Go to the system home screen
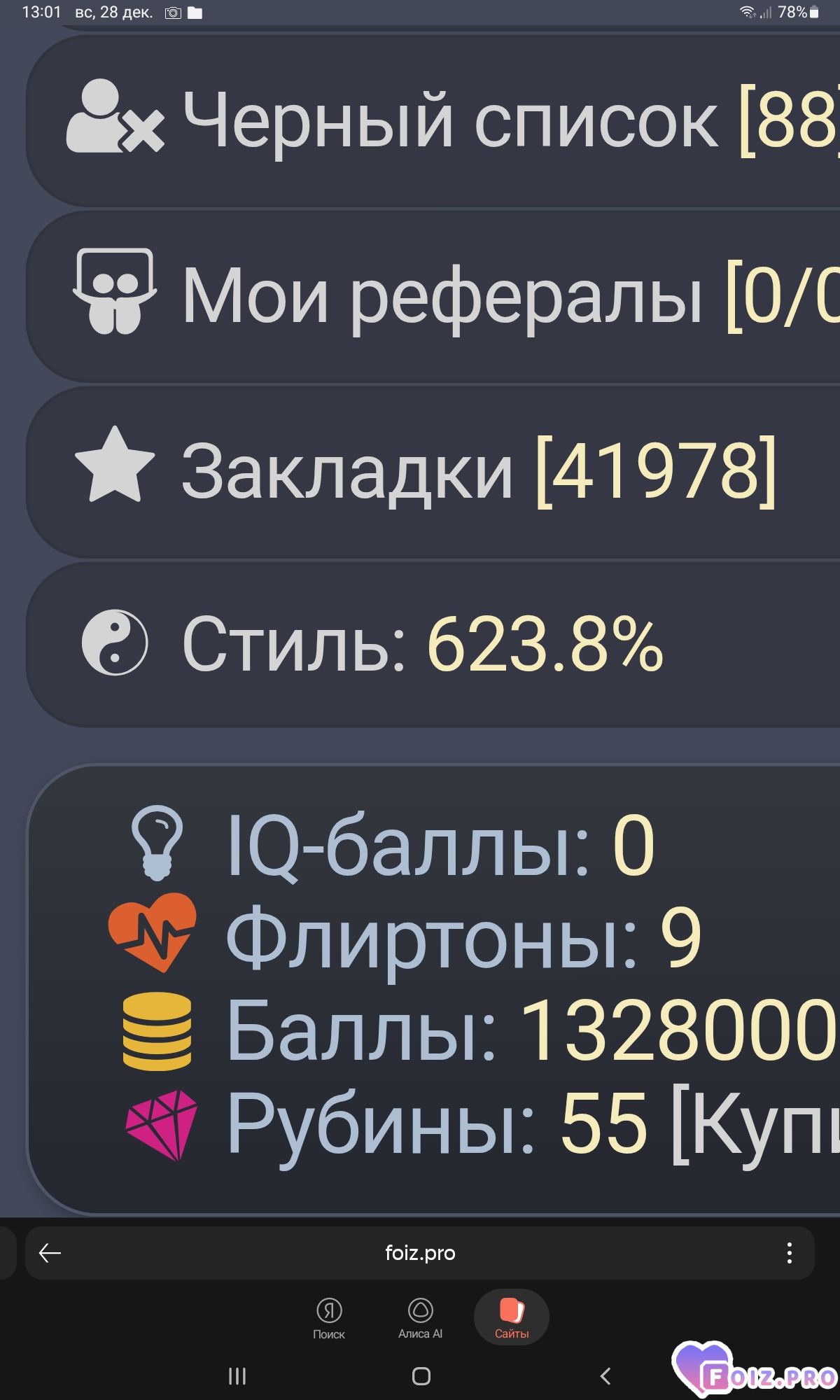This screenshot has height=1400, width=840. [421, 1375]
